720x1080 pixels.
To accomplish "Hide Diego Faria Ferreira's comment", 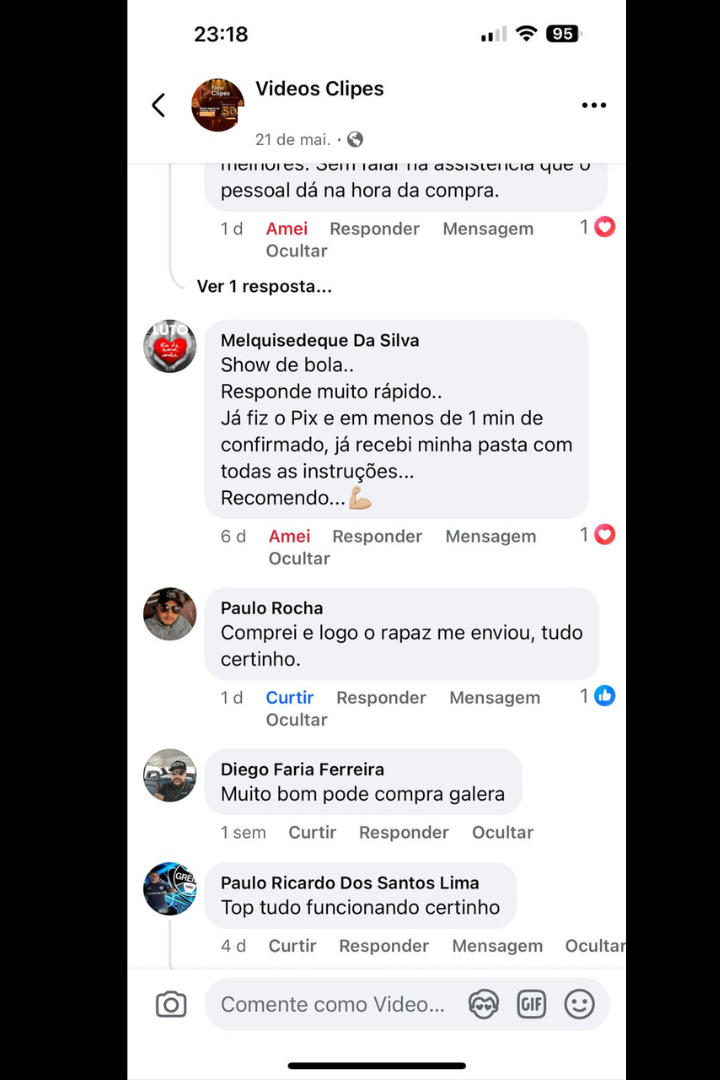I will point(502,832).
